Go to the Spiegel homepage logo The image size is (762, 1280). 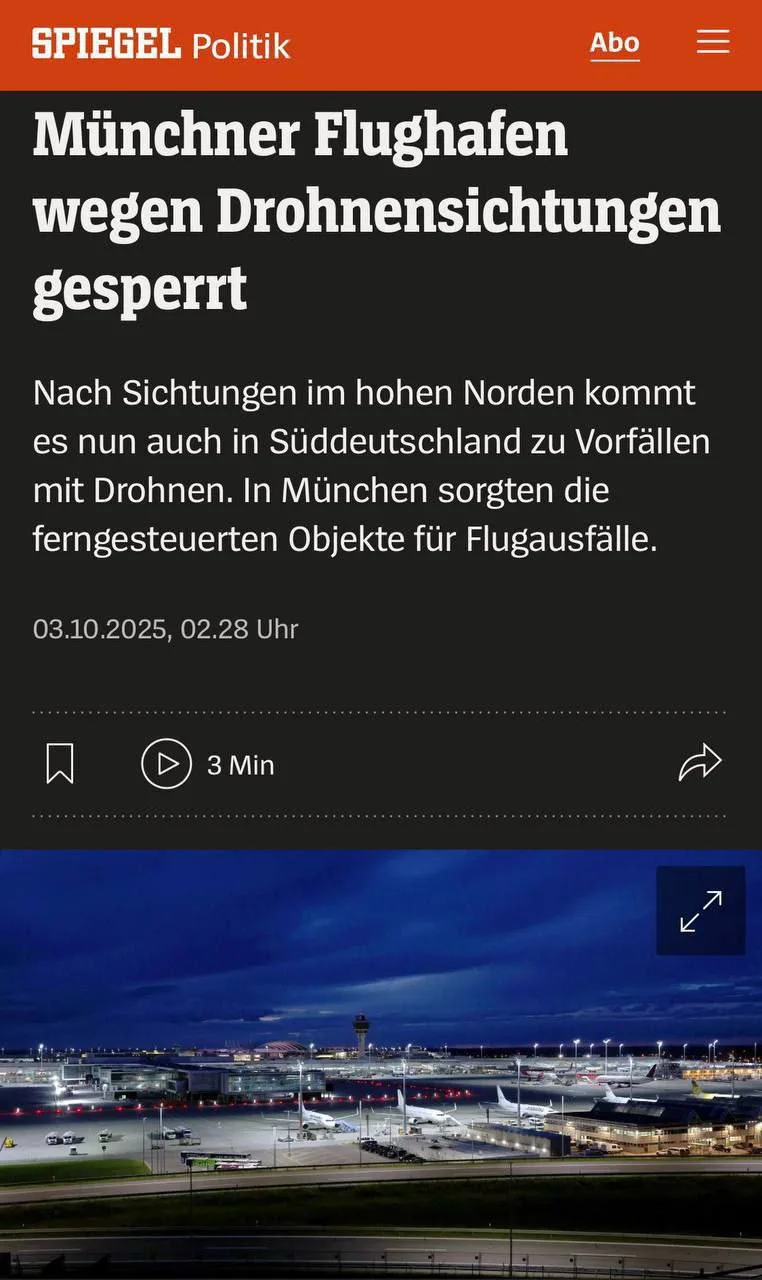tap(106, 44)
